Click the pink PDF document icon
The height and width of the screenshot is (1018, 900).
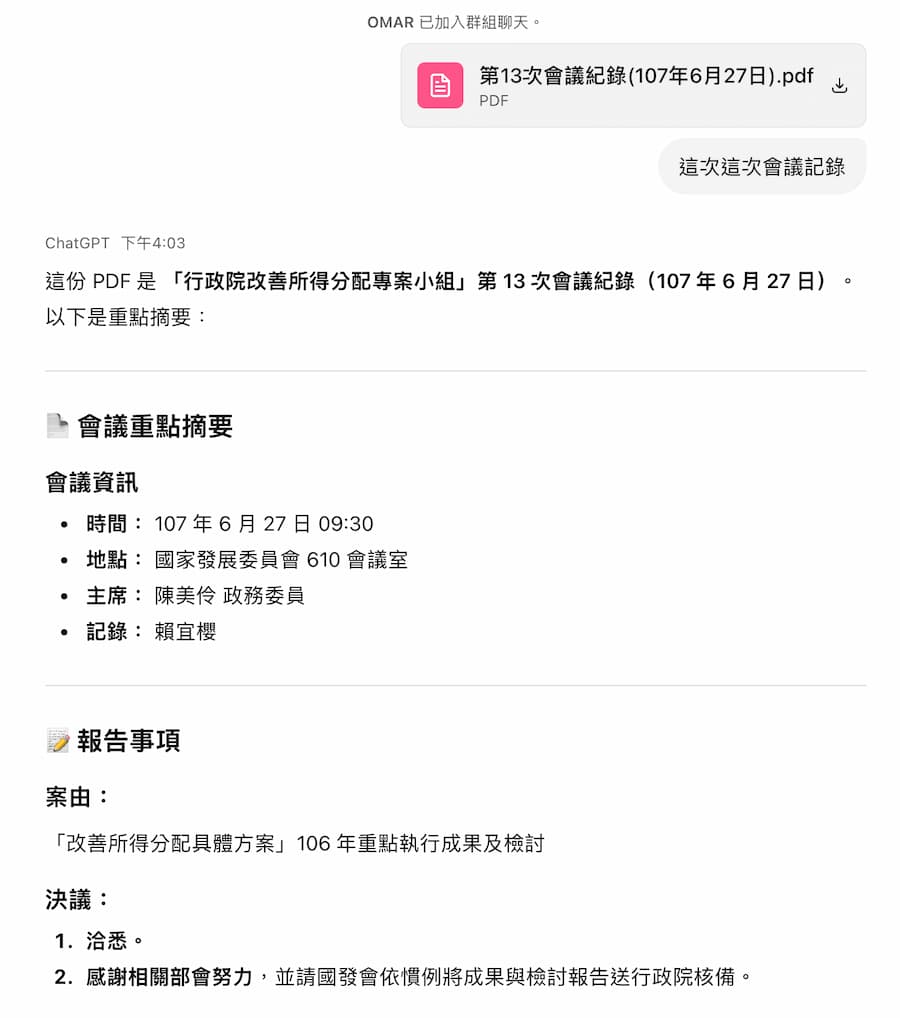(x=438, y=85)
